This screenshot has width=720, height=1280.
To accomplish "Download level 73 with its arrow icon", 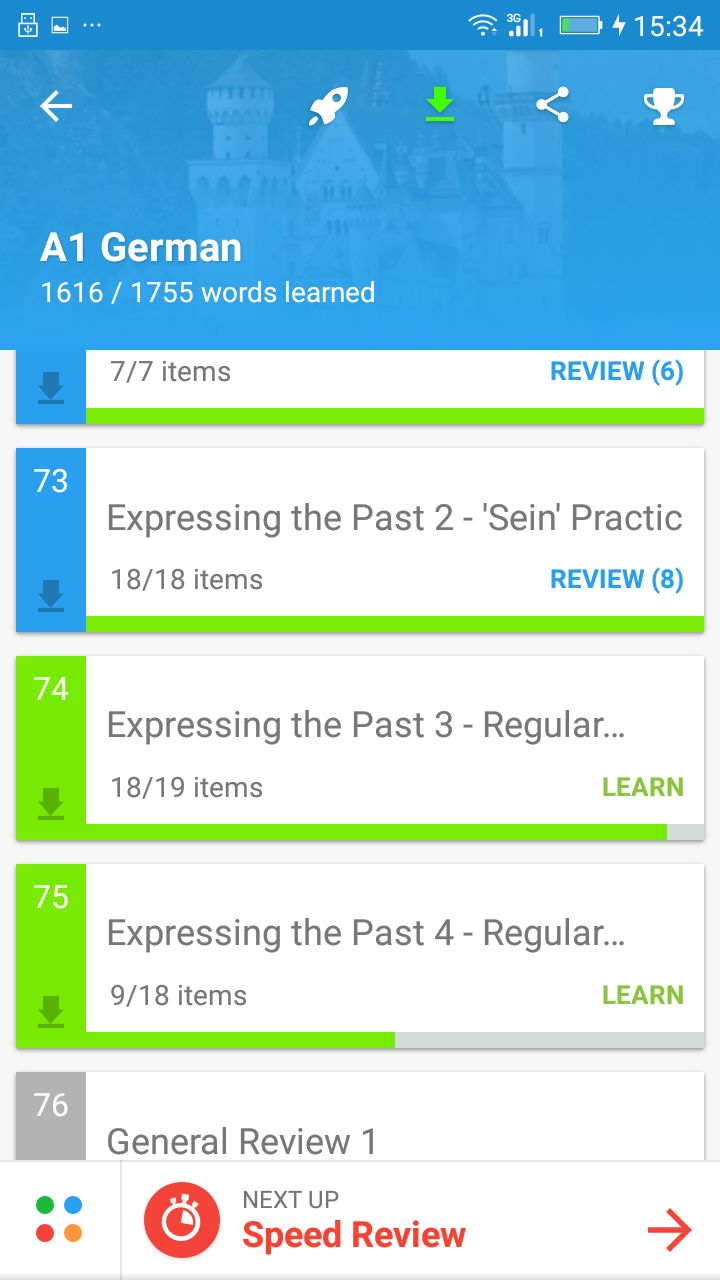I will point(51,596).
